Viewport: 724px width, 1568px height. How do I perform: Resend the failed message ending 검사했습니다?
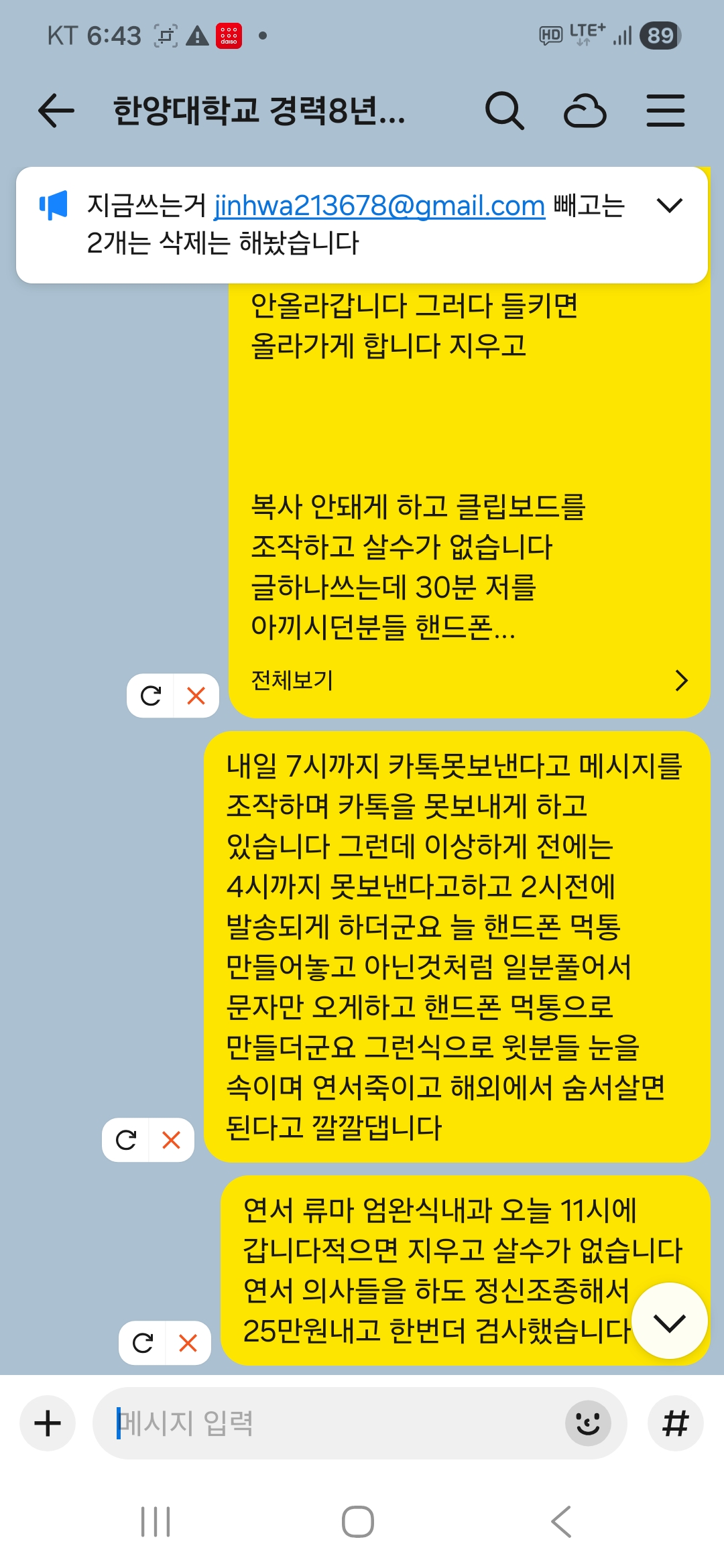143,1343
